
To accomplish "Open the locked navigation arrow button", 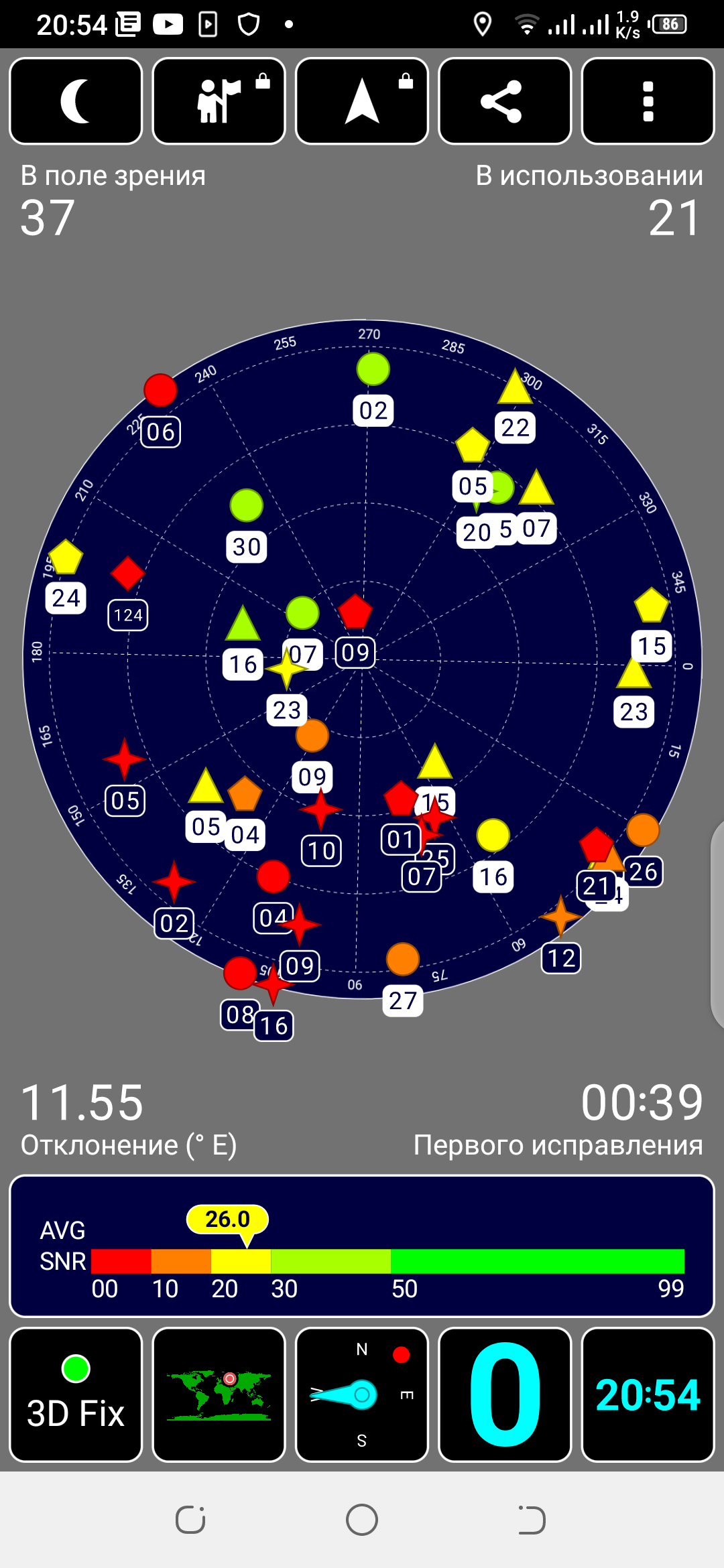I will tap(362, 101).
